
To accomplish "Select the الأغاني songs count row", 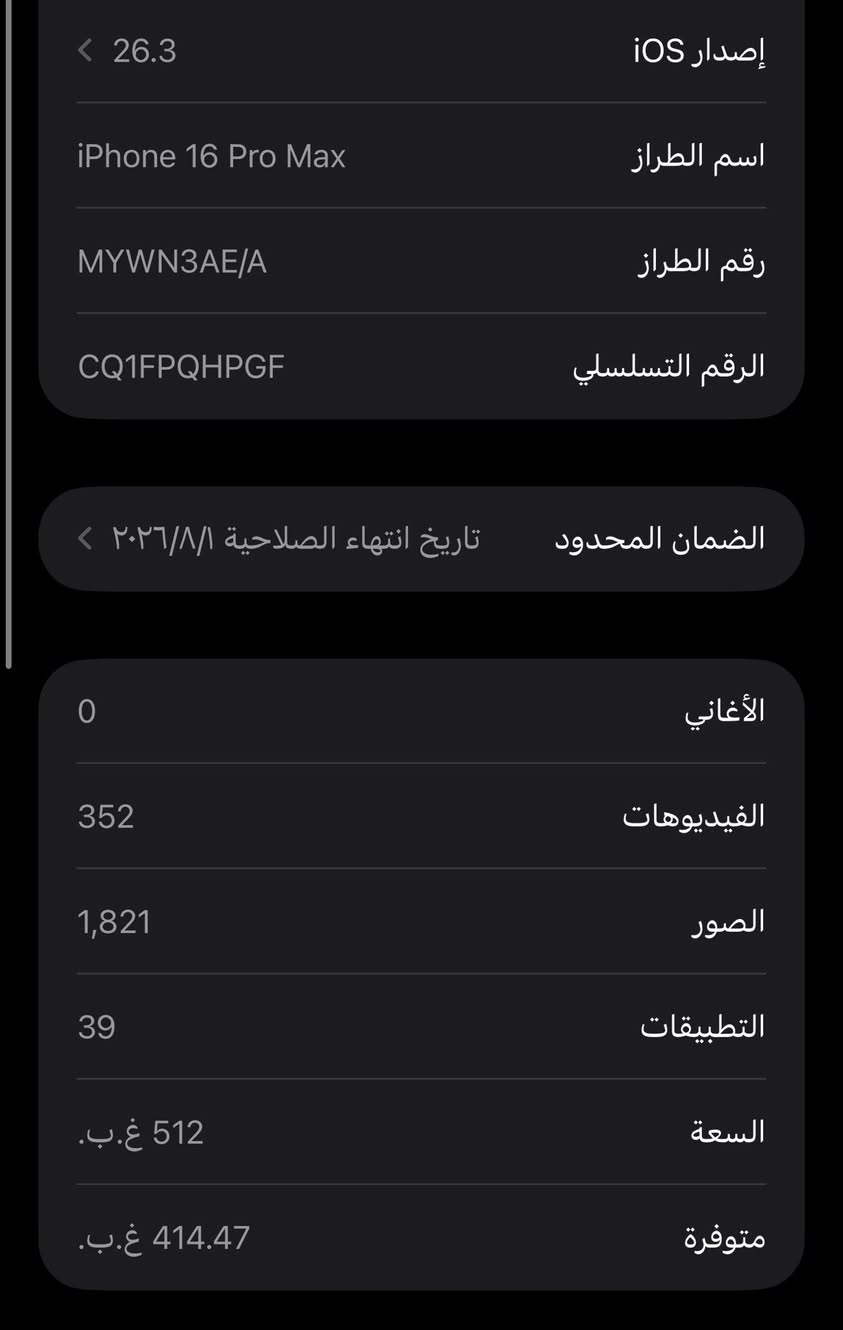I will tap(420, 711).
